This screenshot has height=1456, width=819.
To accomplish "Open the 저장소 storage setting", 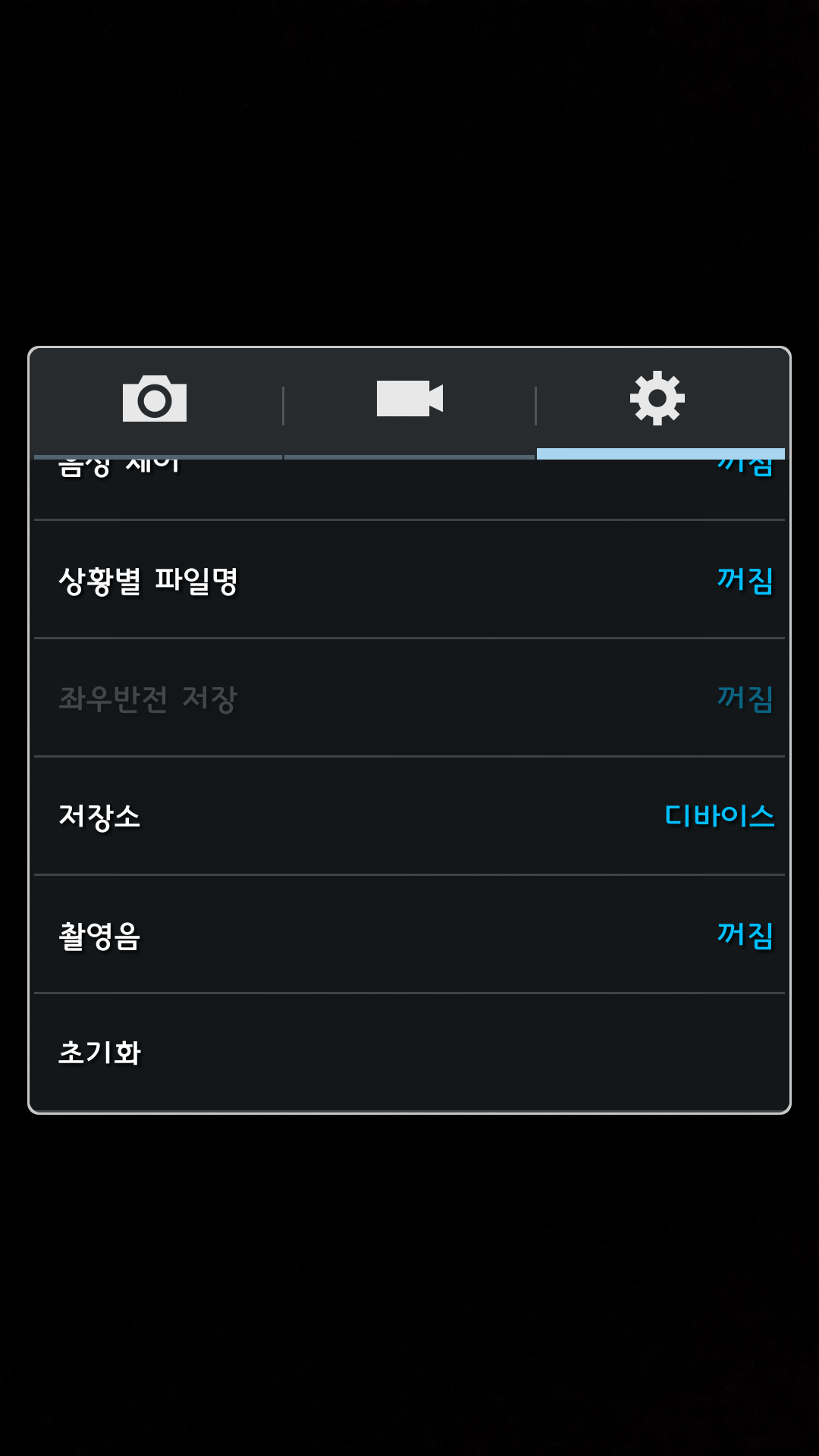I will tap(409, 816).
